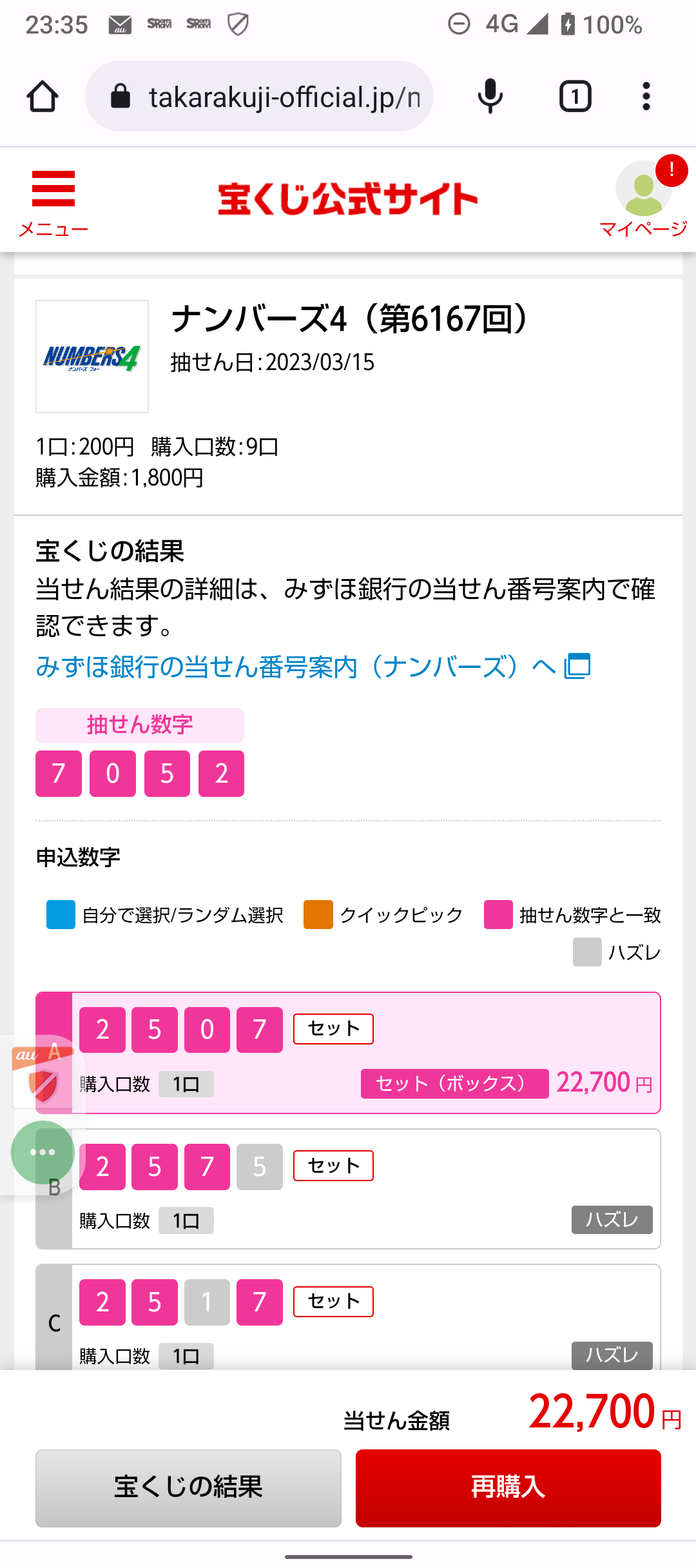This screenshot has width=696, height=1568.
Task: Open the browser overflow menu
Action: (x=646, y=97)
